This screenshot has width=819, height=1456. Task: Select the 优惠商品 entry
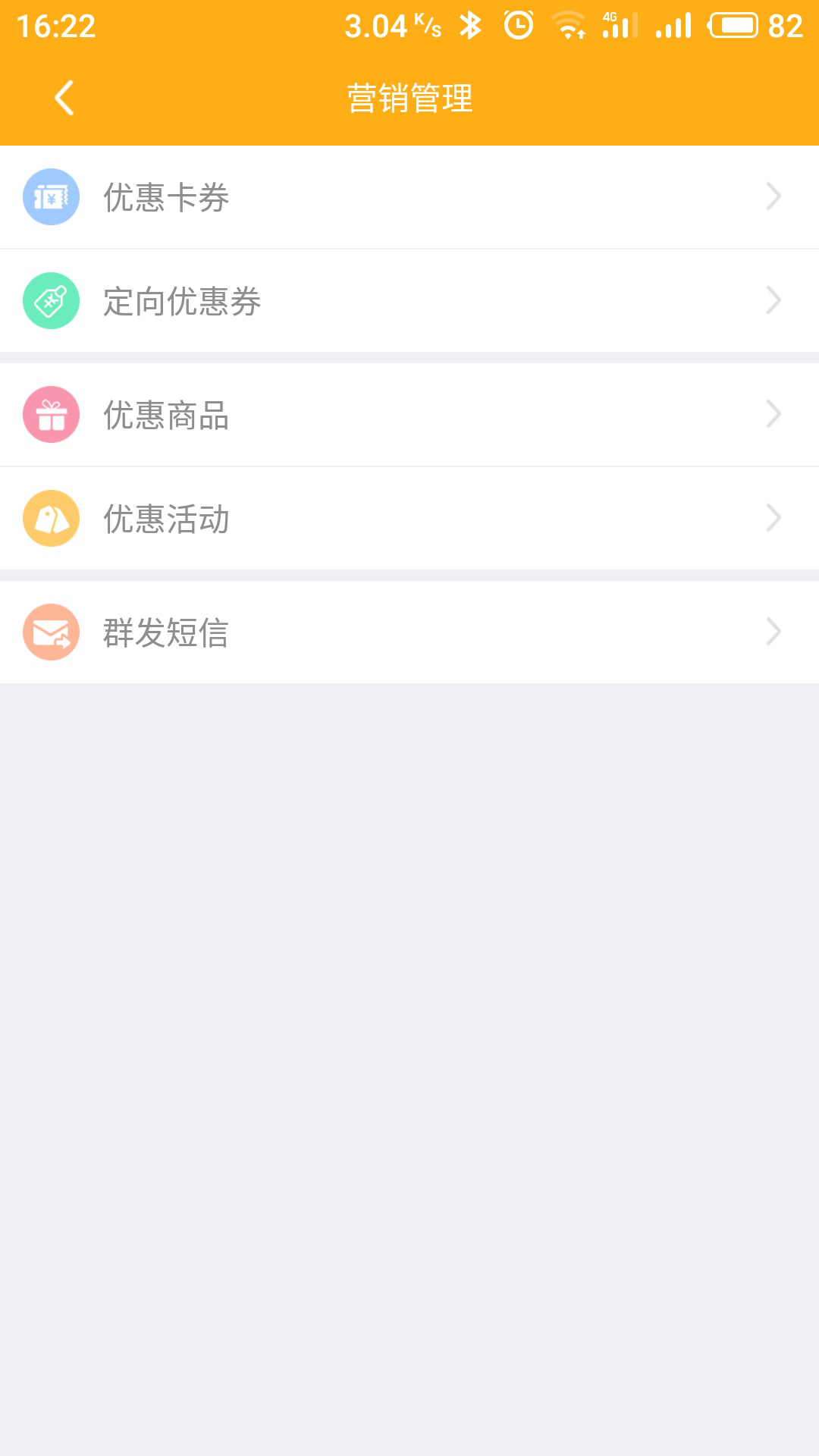tap(409, 415)
